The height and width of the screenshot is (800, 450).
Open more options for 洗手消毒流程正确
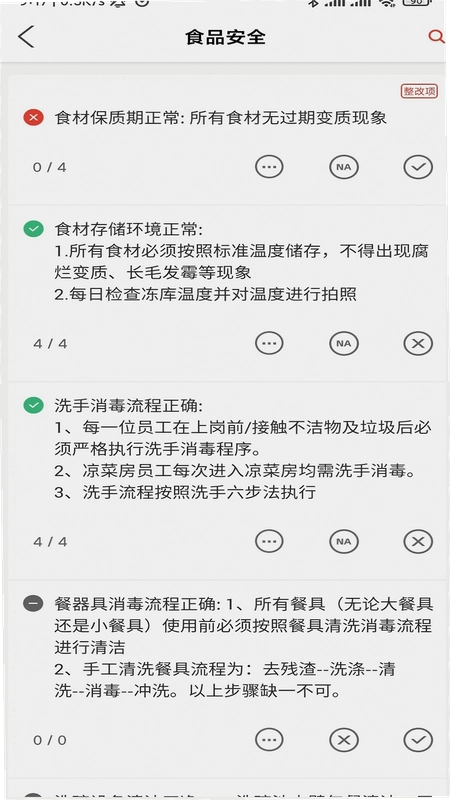pos(269,541)
